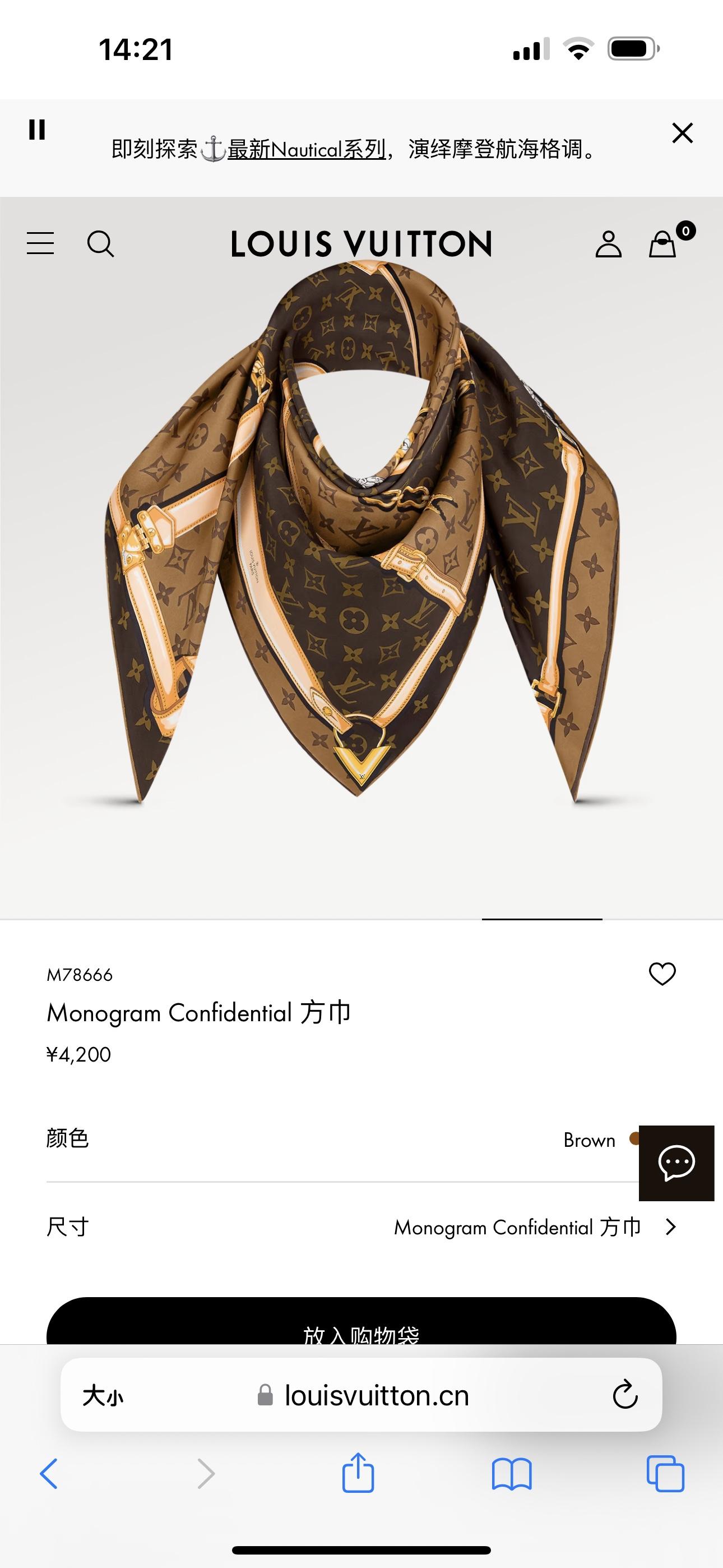
Task: Share this product page
Action: (x=358, y=1474)
